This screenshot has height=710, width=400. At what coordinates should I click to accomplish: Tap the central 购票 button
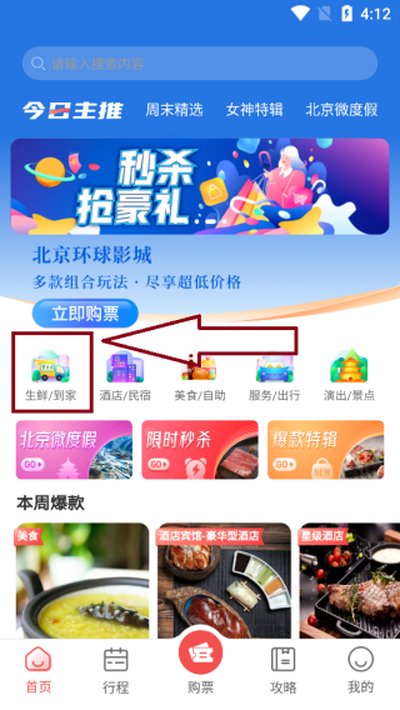coord(200,663)
